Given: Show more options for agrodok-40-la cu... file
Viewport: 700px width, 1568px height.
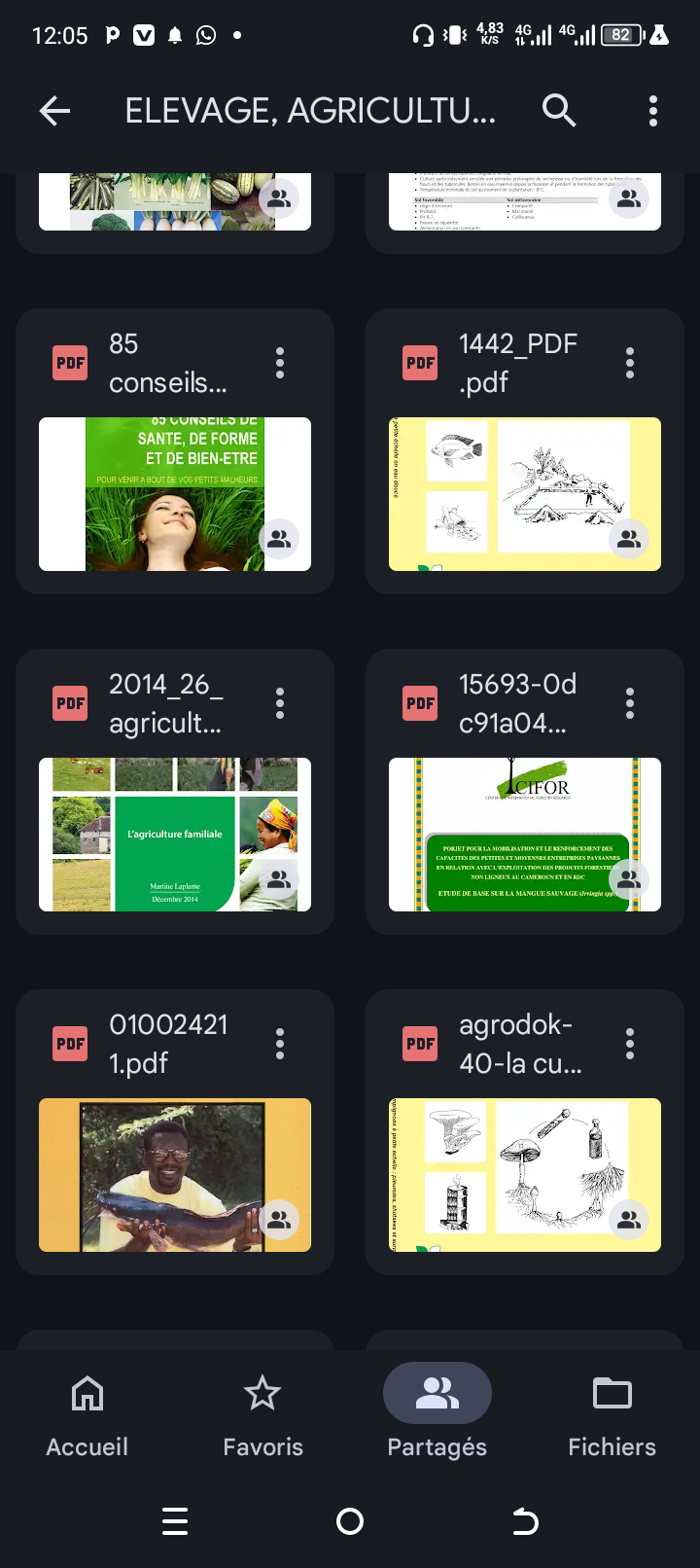Looking at the screenshot, I should [x=630, y=1045].
